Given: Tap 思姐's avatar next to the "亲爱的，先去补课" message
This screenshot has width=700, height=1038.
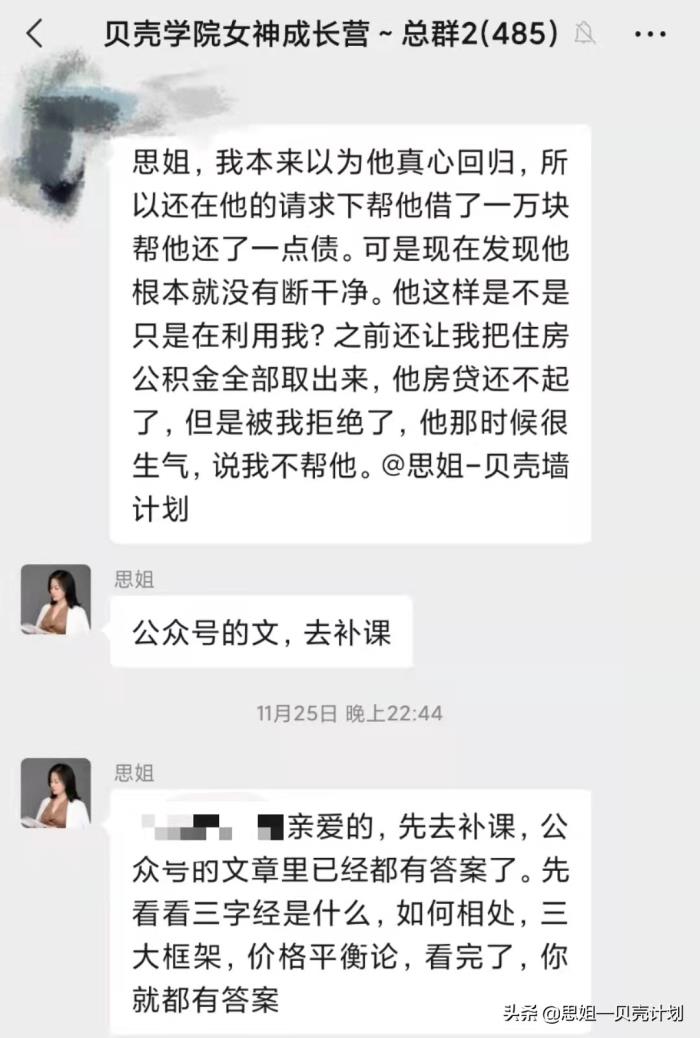Looking at the screenshot, I should (56, 793).
